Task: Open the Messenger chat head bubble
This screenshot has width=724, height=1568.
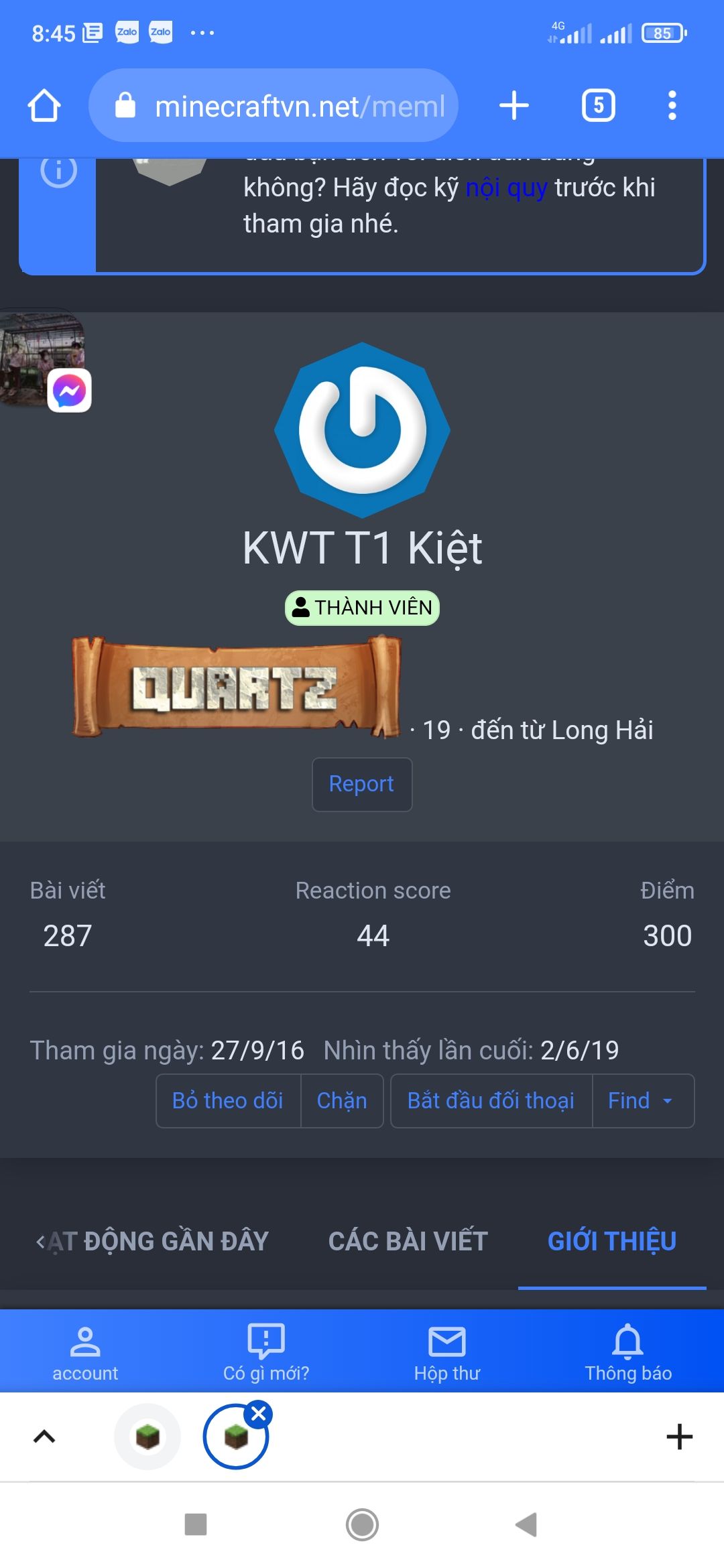Action: pyautogui.click(x=69, y=390)
